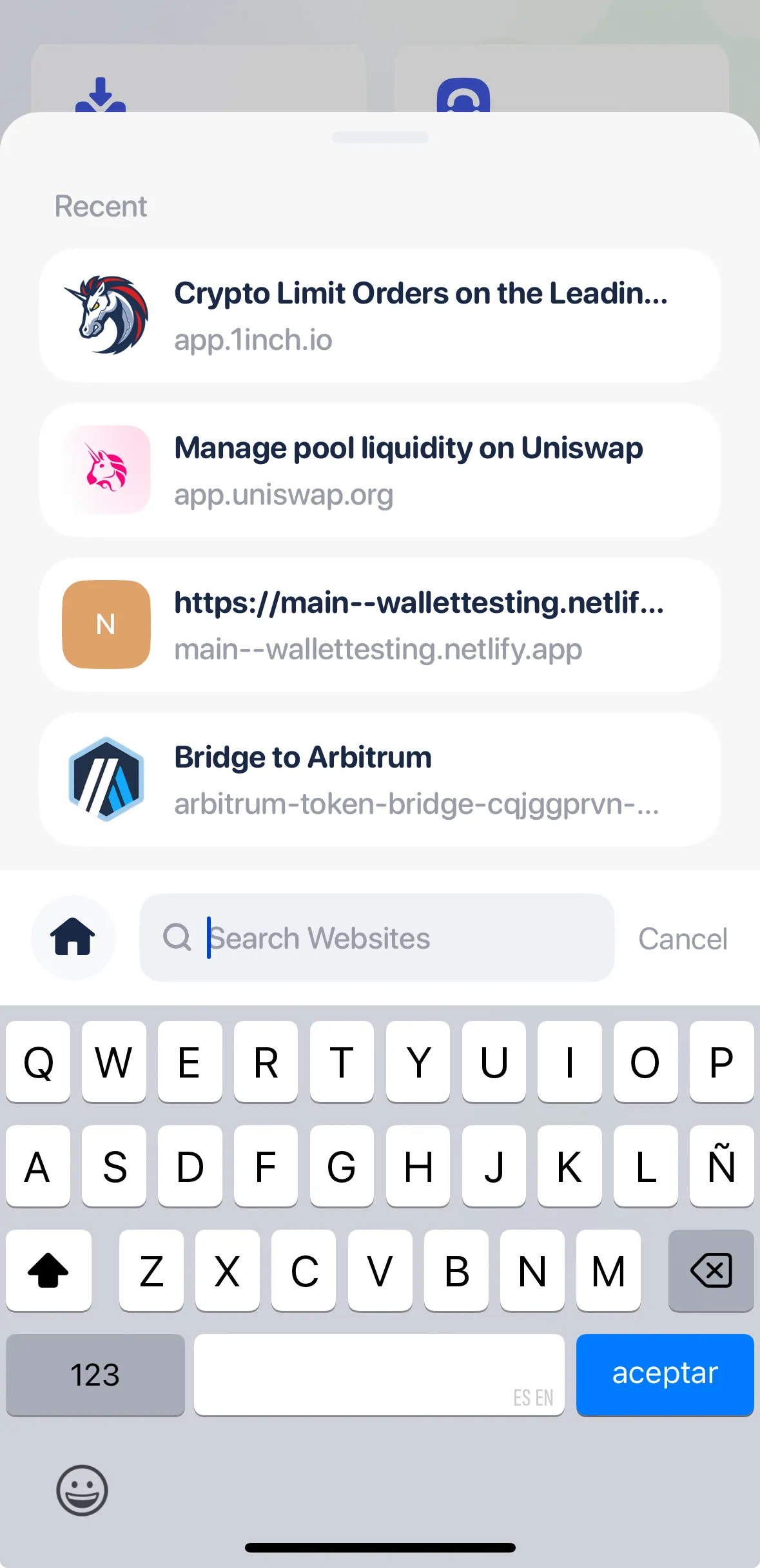Image resolution: width=760 pixels, height=1568 pixels.
Task: Select the orange Netlify site icon
Action: 105,624
